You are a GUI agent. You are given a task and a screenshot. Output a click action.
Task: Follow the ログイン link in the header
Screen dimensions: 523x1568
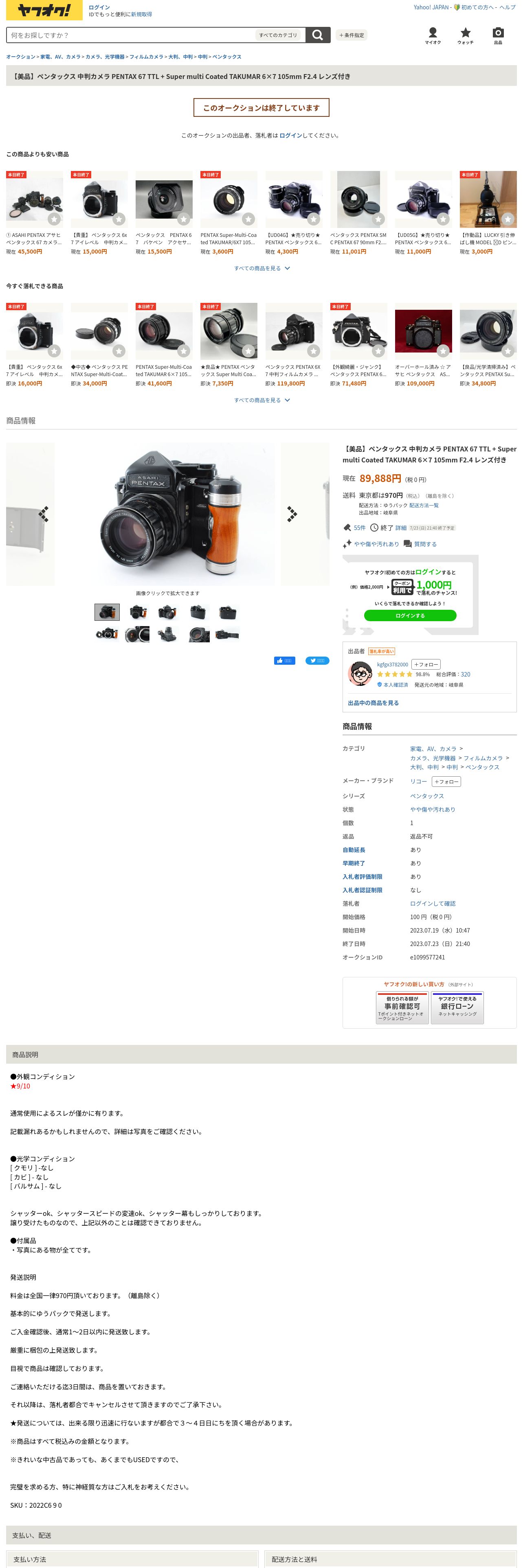pyautogui.click(x=99, y=7)
